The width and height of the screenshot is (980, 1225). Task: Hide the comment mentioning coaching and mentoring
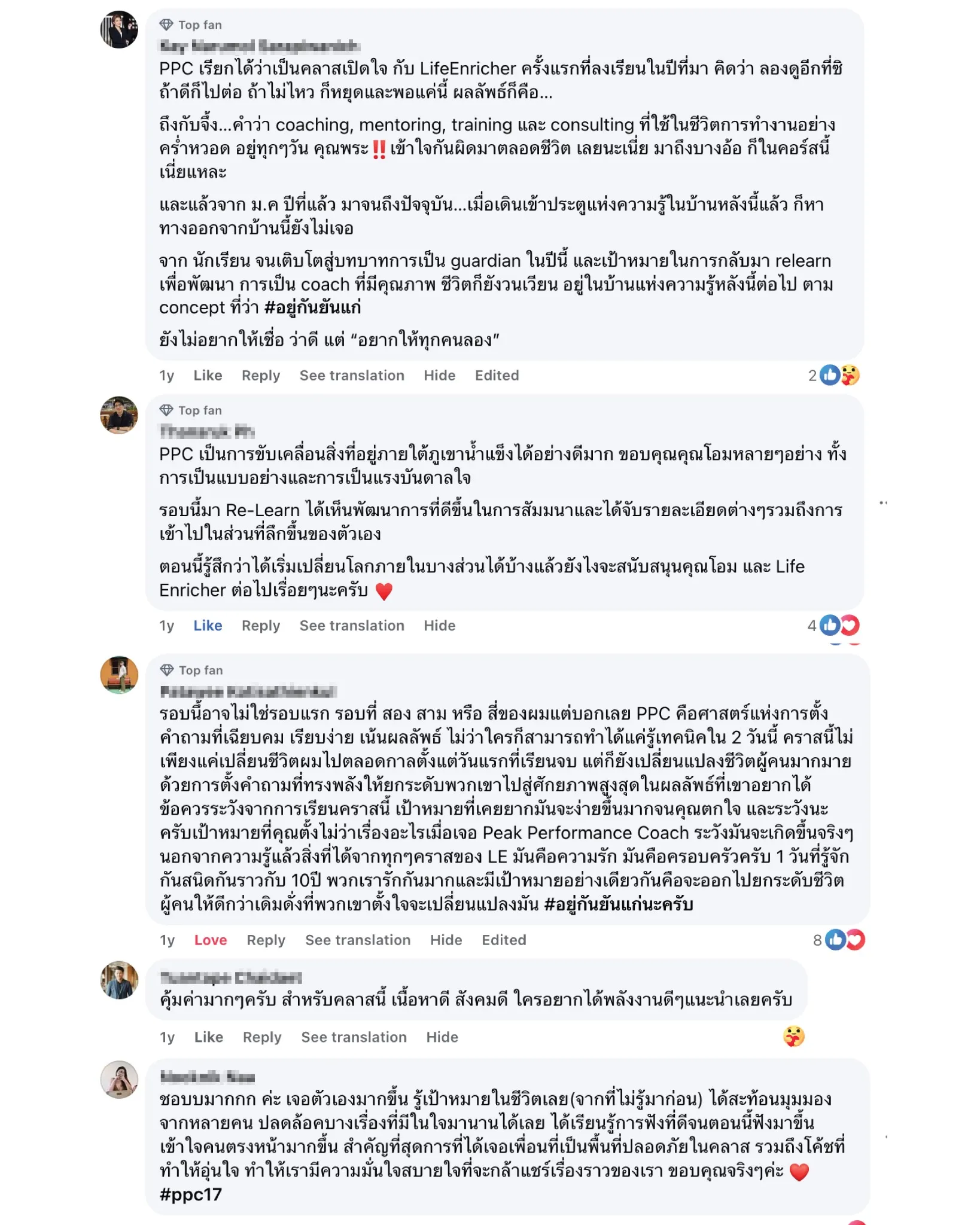[x=439, y=375]
